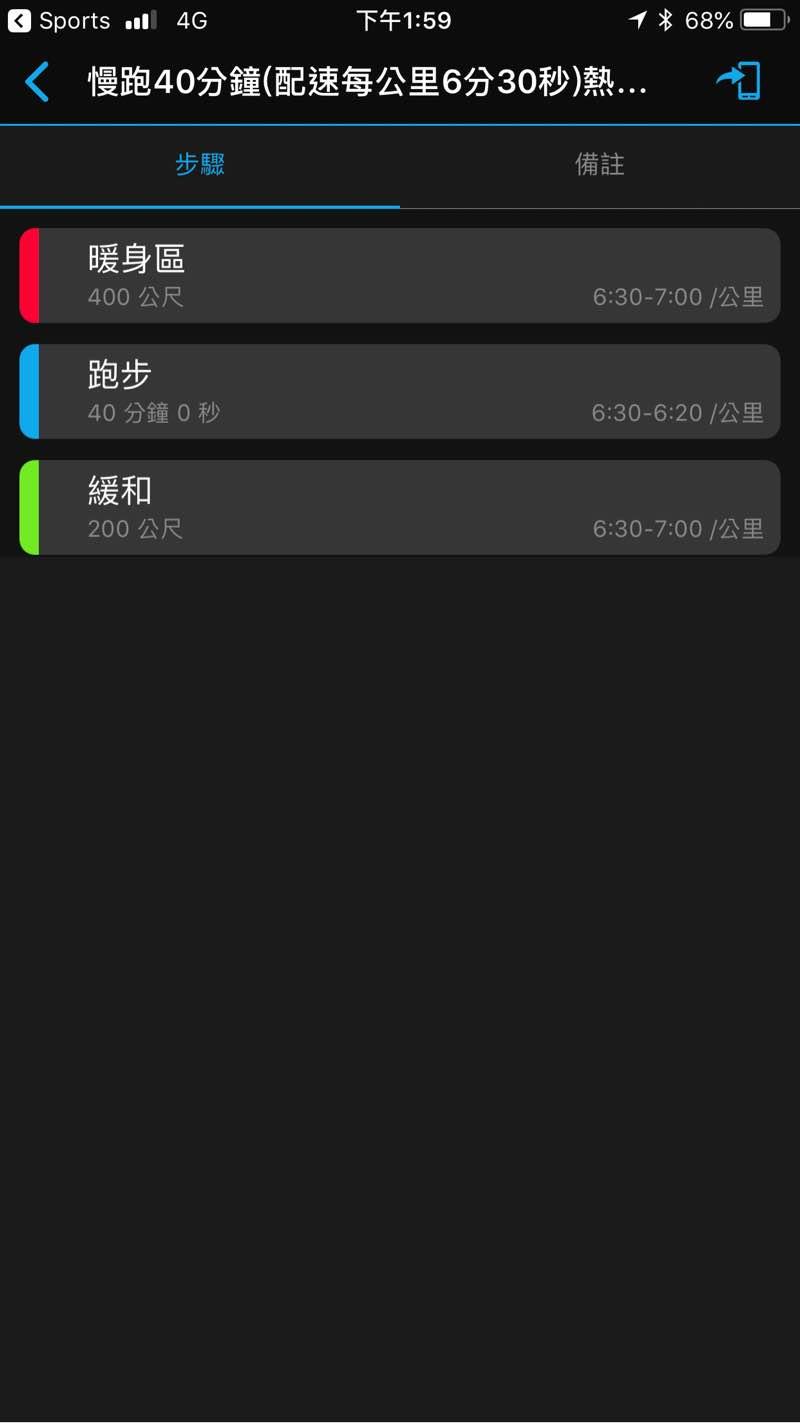Return to the Sports app via status bar

click(x=60, y=20)
